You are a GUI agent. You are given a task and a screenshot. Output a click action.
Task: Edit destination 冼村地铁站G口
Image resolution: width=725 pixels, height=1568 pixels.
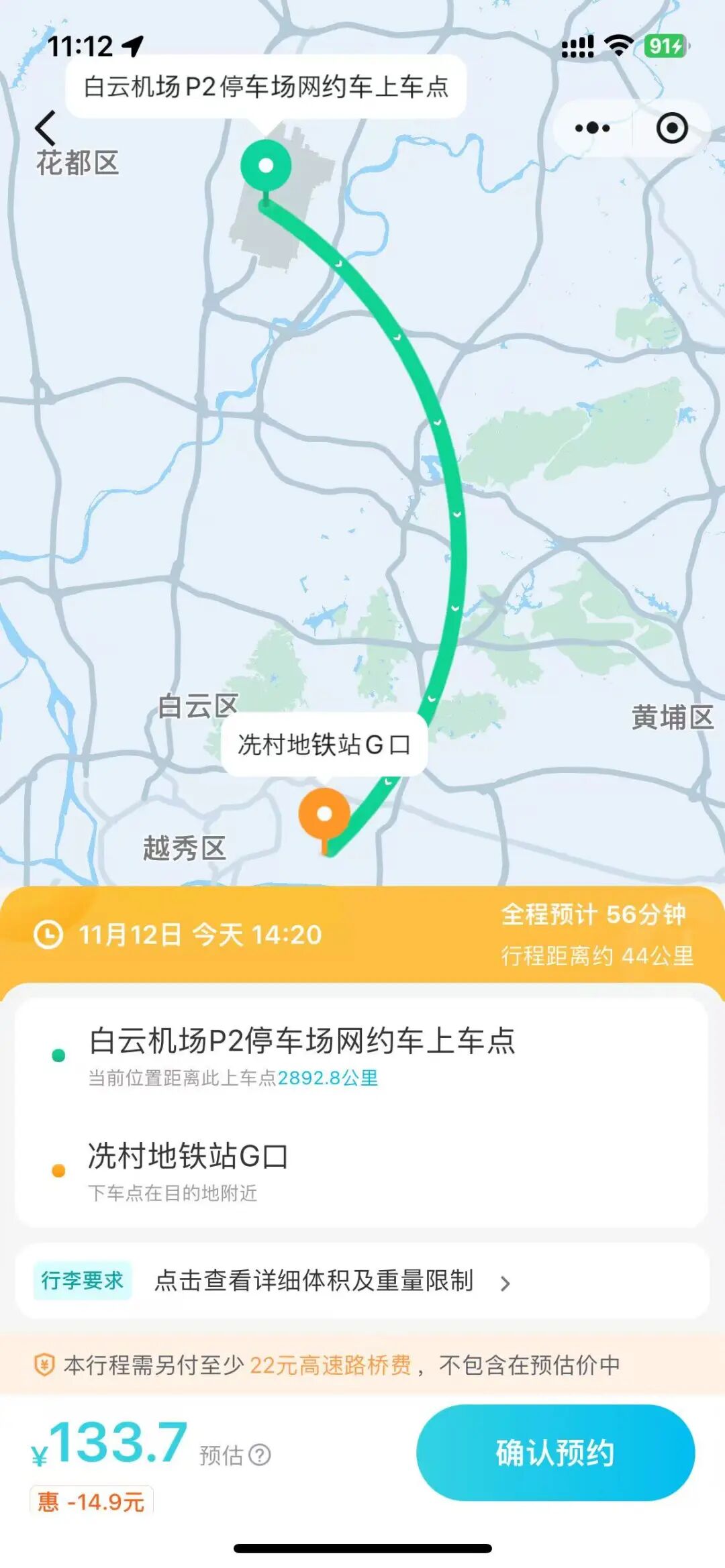pos(188,1157)
